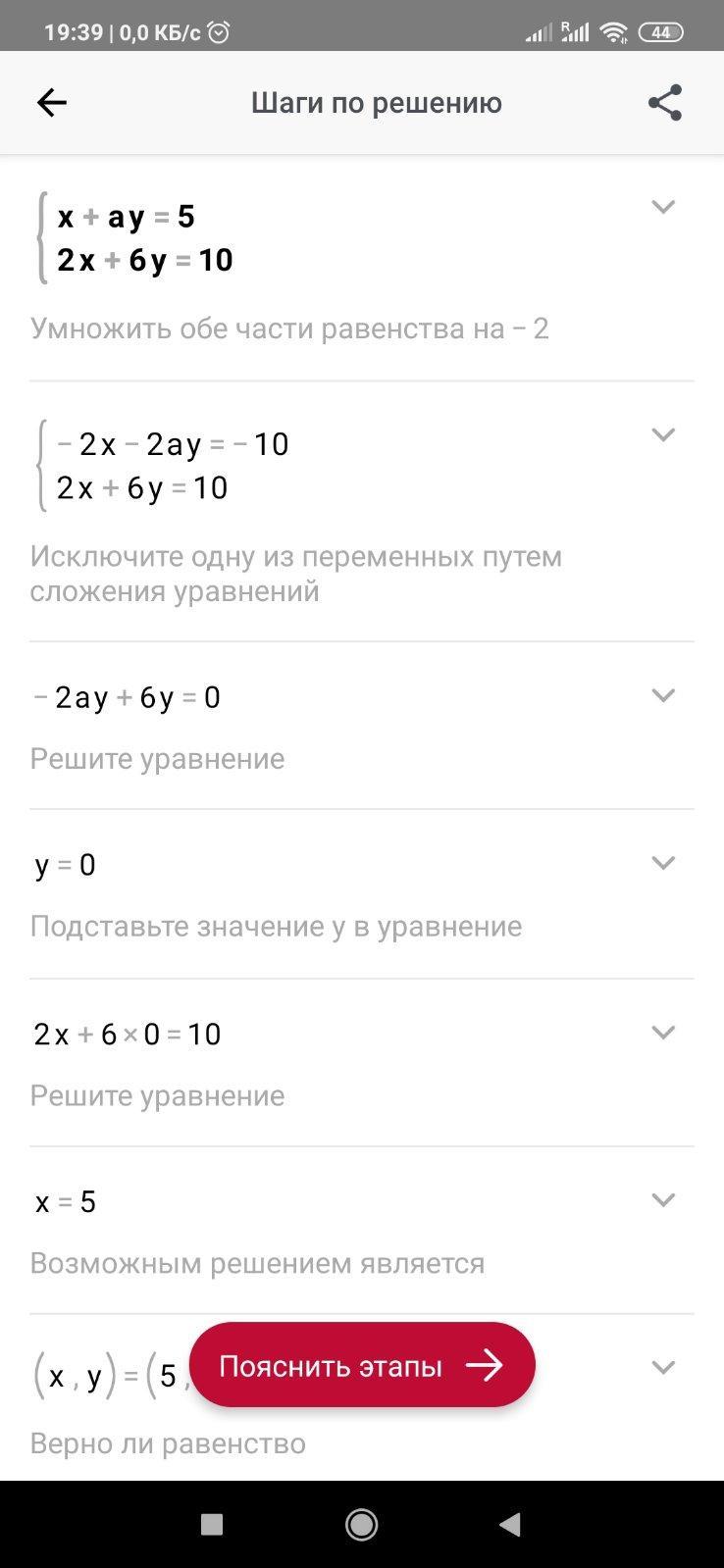
Task: Expand the step −2ay + 6y = 0
Action: [663, 695]
